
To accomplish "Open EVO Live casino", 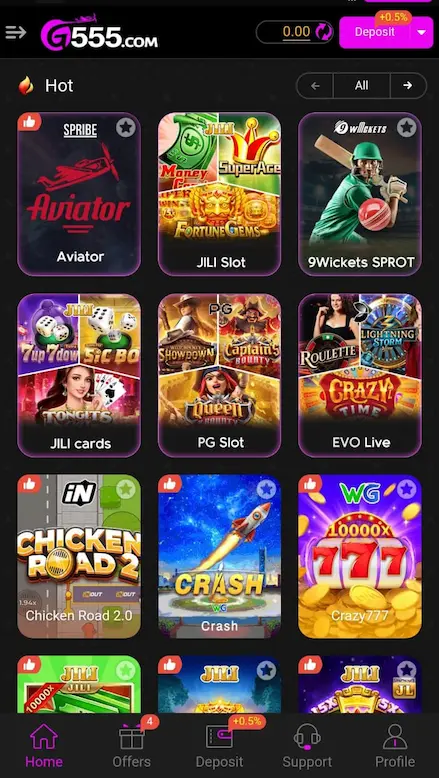I will click(360, 375).
